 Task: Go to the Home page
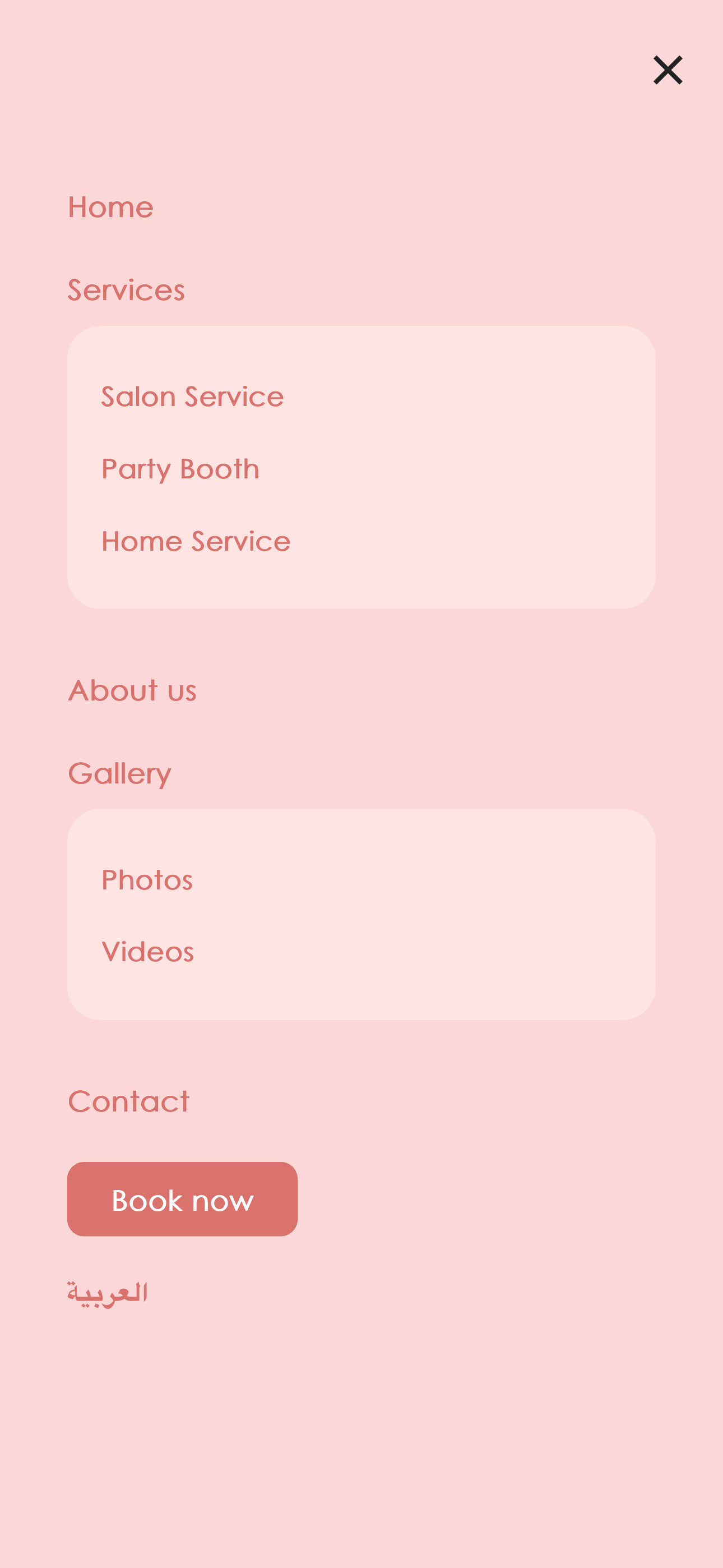(110, 207)
